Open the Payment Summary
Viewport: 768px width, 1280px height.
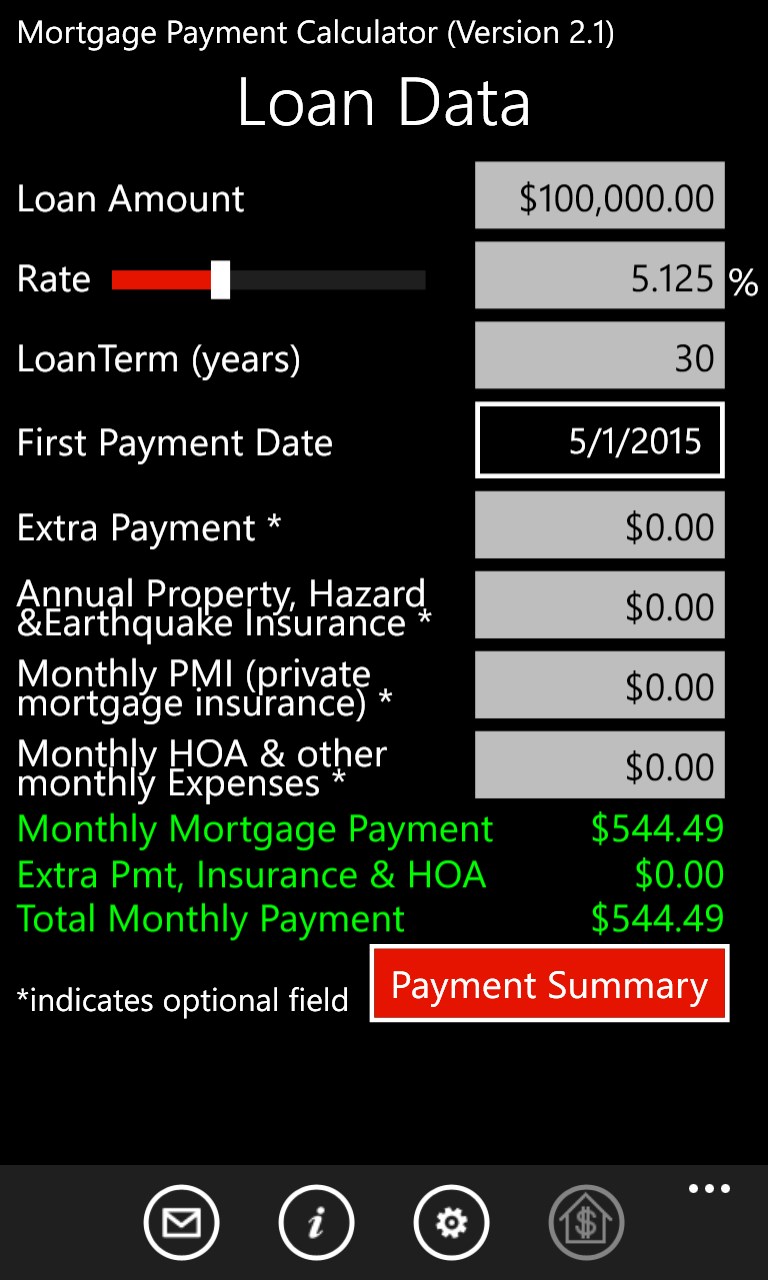point(549,985)
